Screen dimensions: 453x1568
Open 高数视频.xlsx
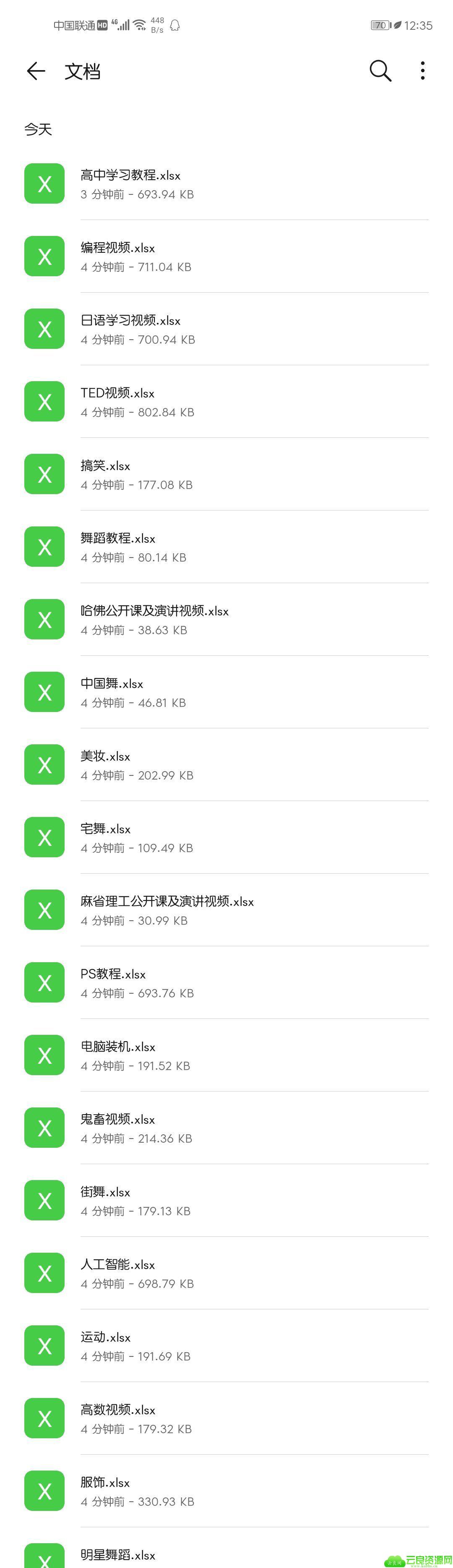[x=226, y=1418]
